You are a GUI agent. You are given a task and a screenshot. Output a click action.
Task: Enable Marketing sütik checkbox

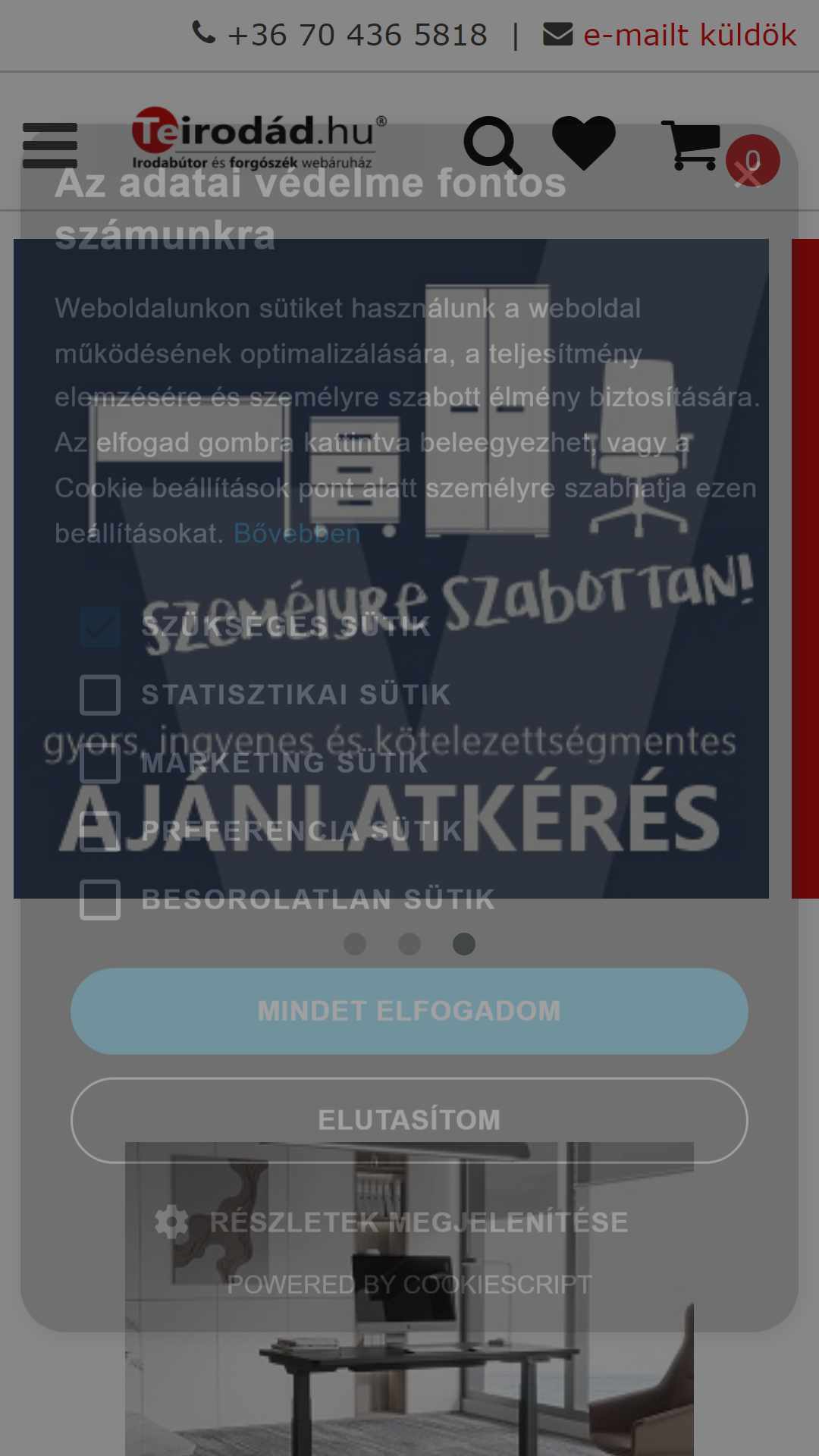point(100,763)
